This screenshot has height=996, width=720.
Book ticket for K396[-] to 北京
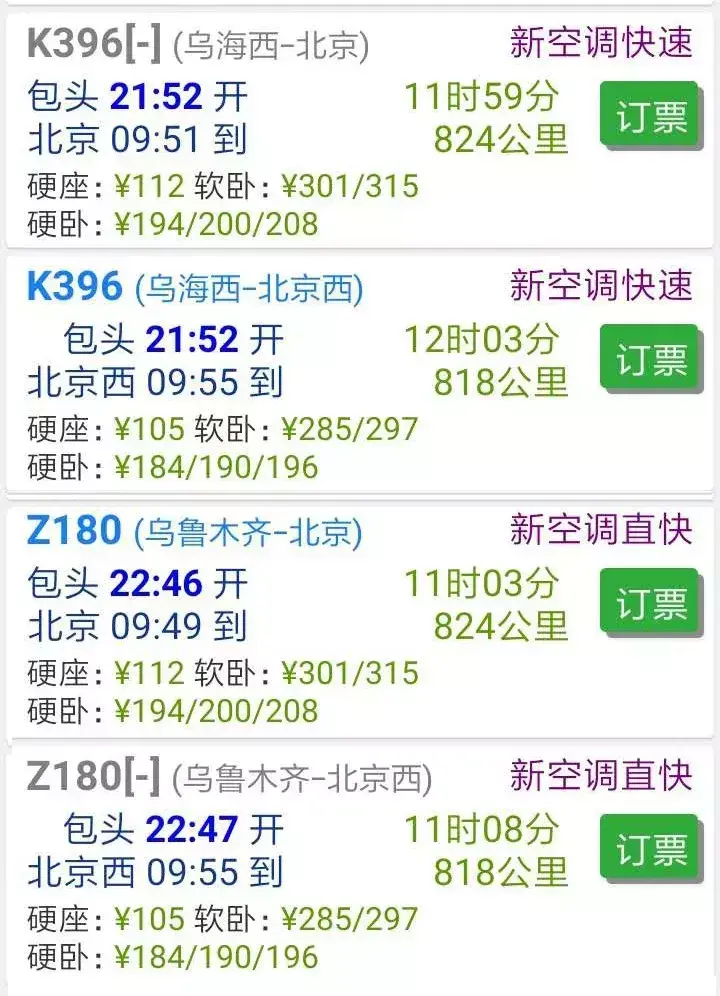point(651,116)
